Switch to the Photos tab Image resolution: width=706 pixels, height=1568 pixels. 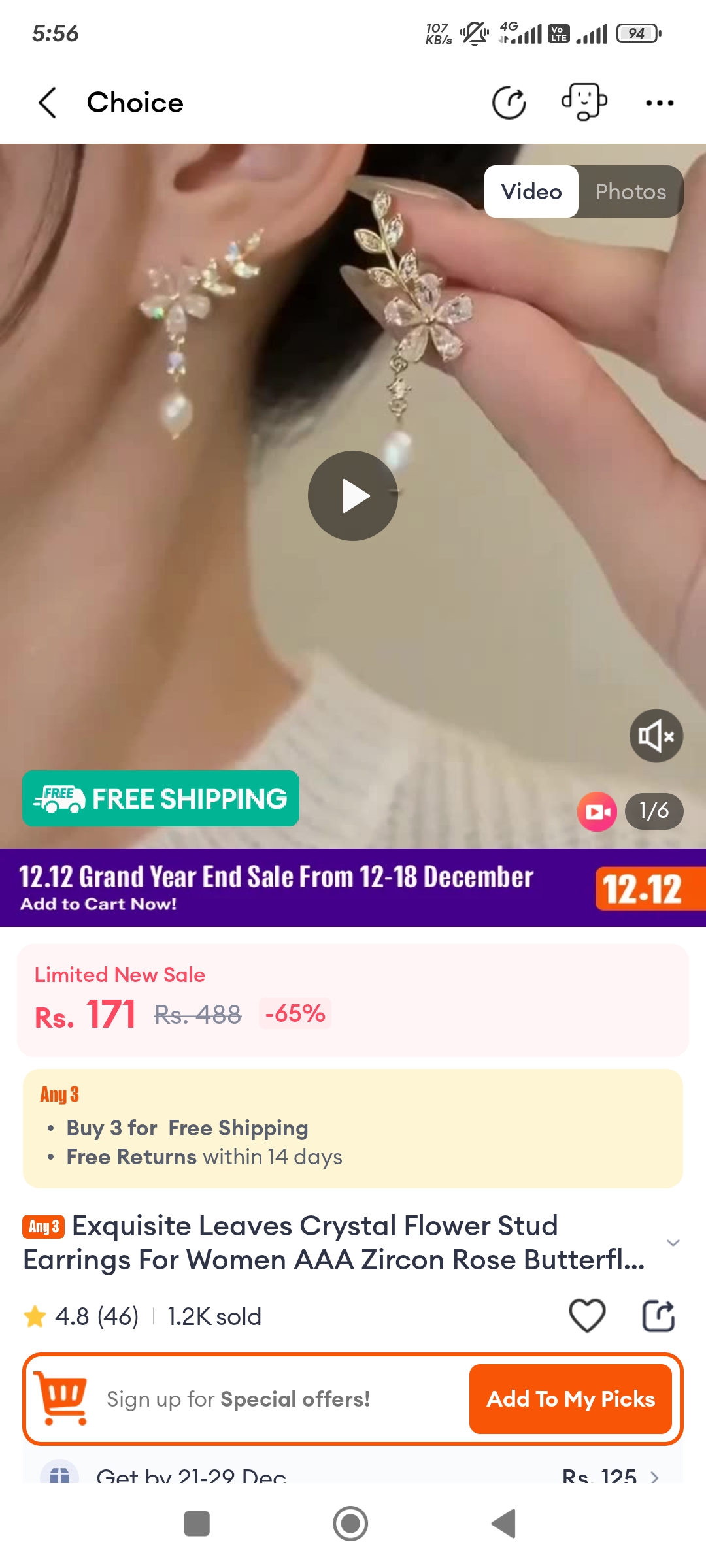[x=630, y=191]
